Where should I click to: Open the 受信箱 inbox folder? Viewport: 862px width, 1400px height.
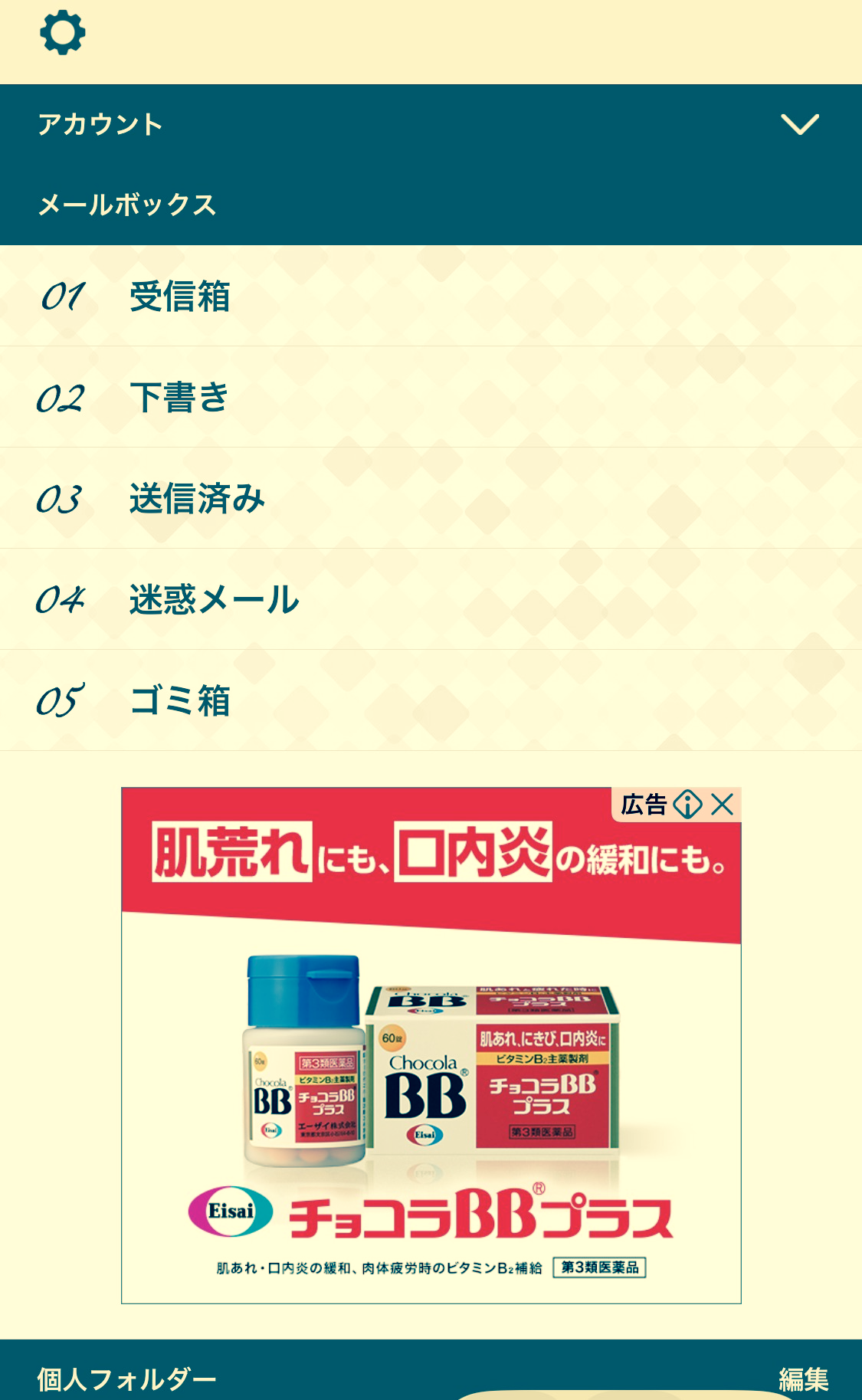[179, 297]
